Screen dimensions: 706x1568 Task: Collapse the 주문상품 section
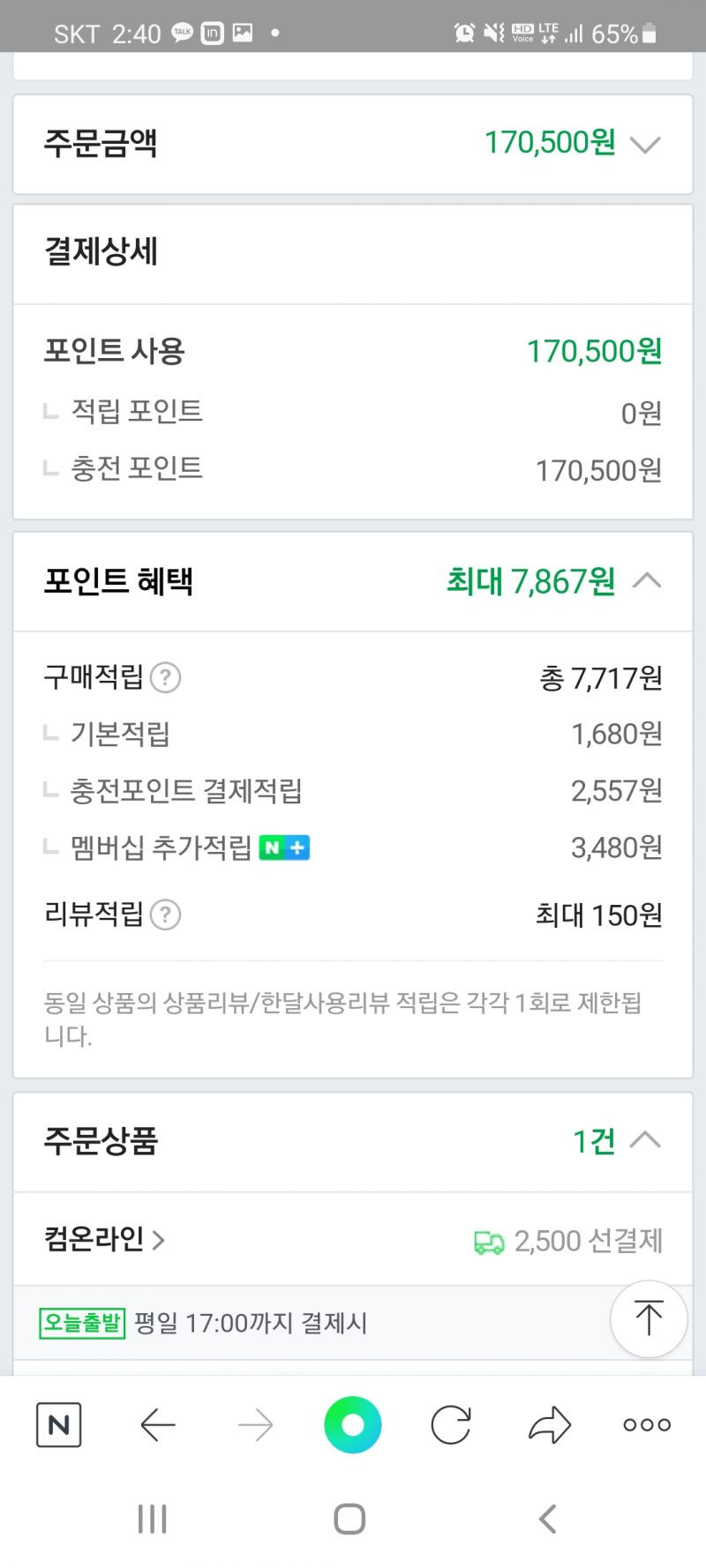[x=646, y=1140]
